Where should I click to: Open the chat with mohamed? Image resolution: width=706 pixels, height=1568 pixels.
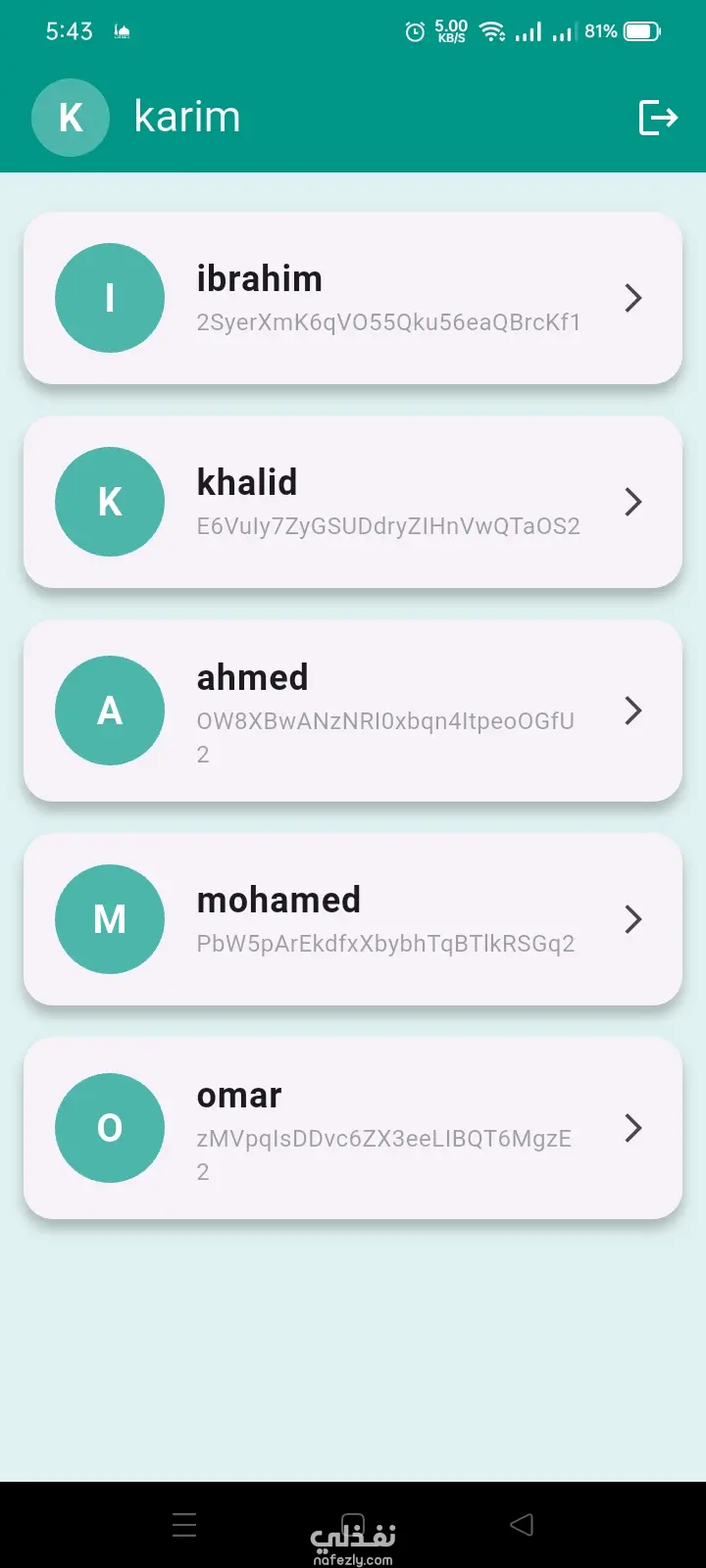(352, 919)
